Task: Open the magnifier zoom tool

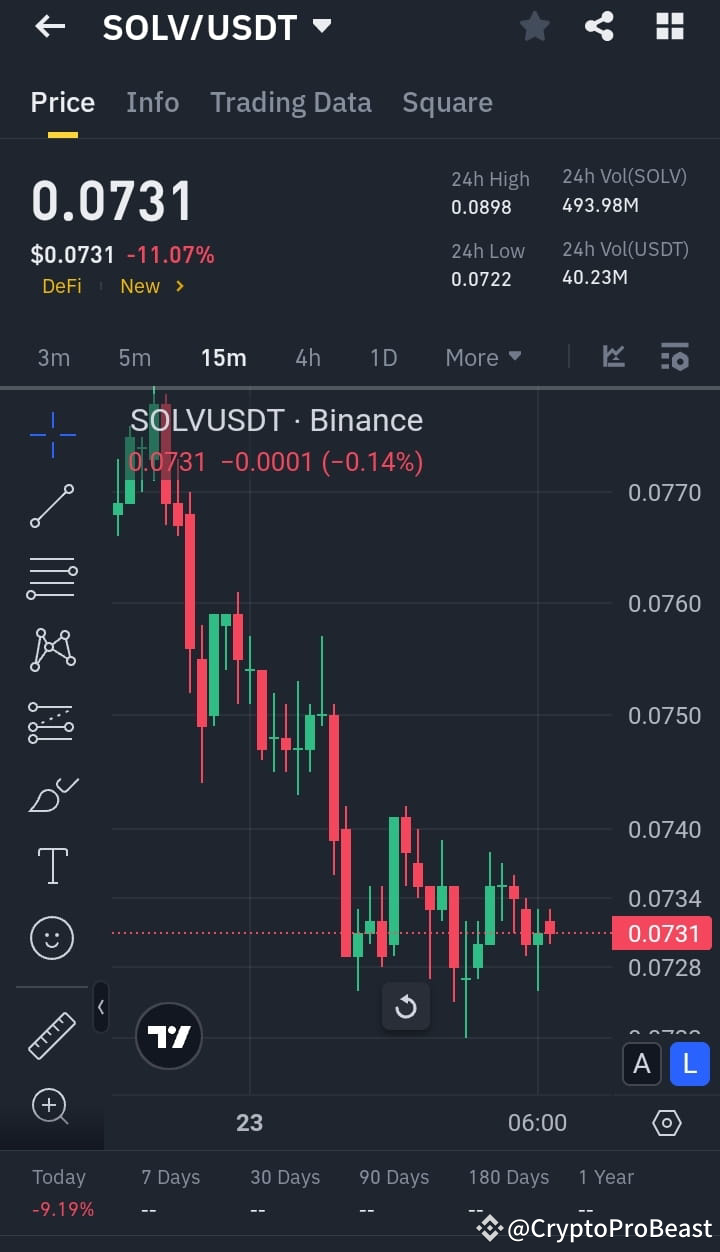Action: pyautogui.click(x=52, y=1106)
